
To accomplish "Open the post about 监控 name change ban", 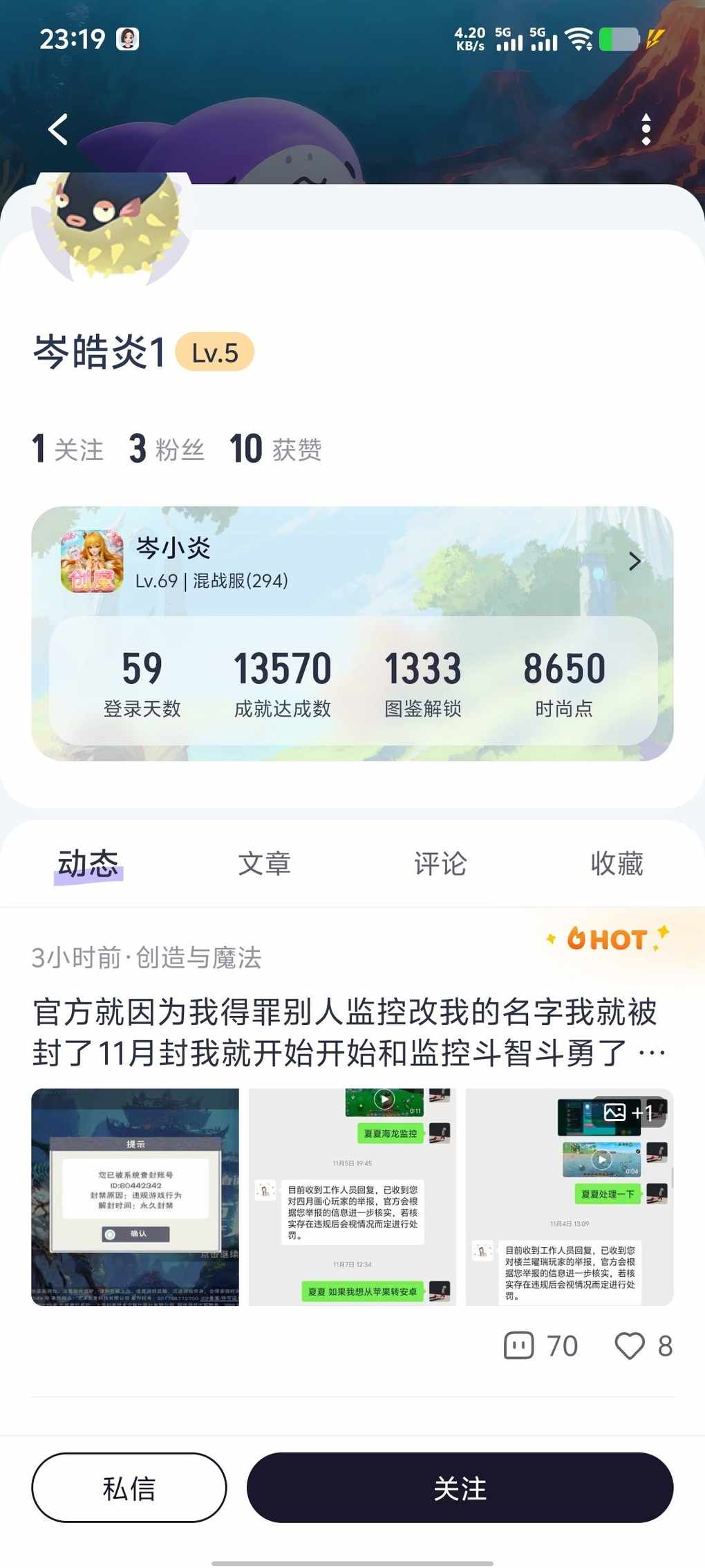I will (x=346, y=1032).
